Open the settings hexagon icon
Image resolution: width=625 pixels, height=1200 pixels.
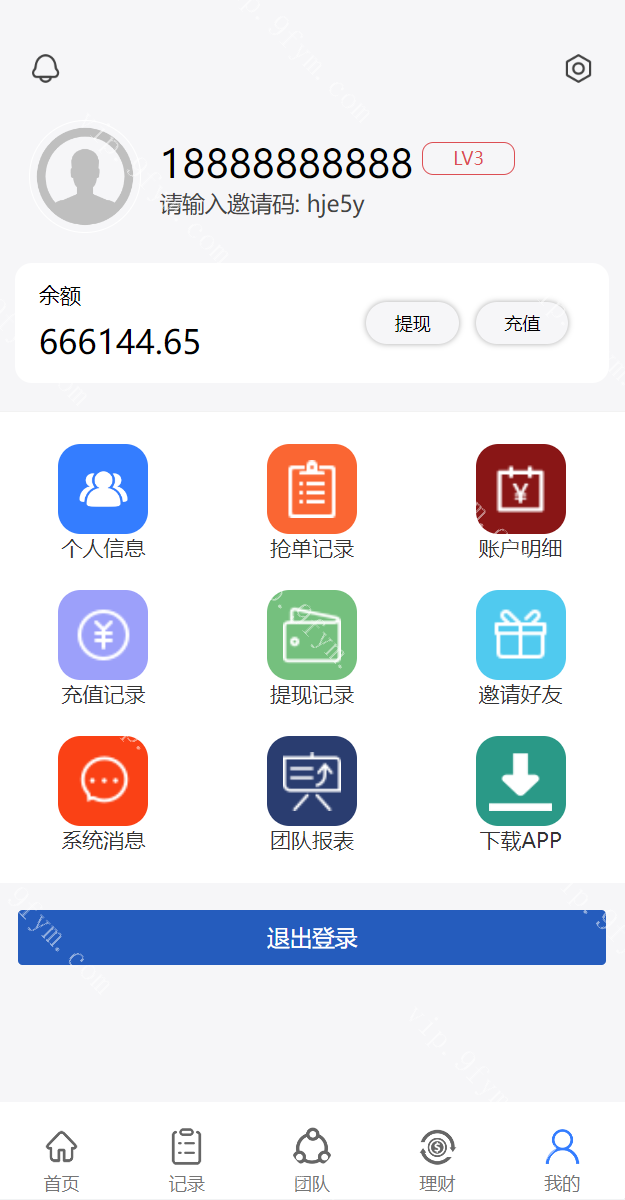click(578, 68)
